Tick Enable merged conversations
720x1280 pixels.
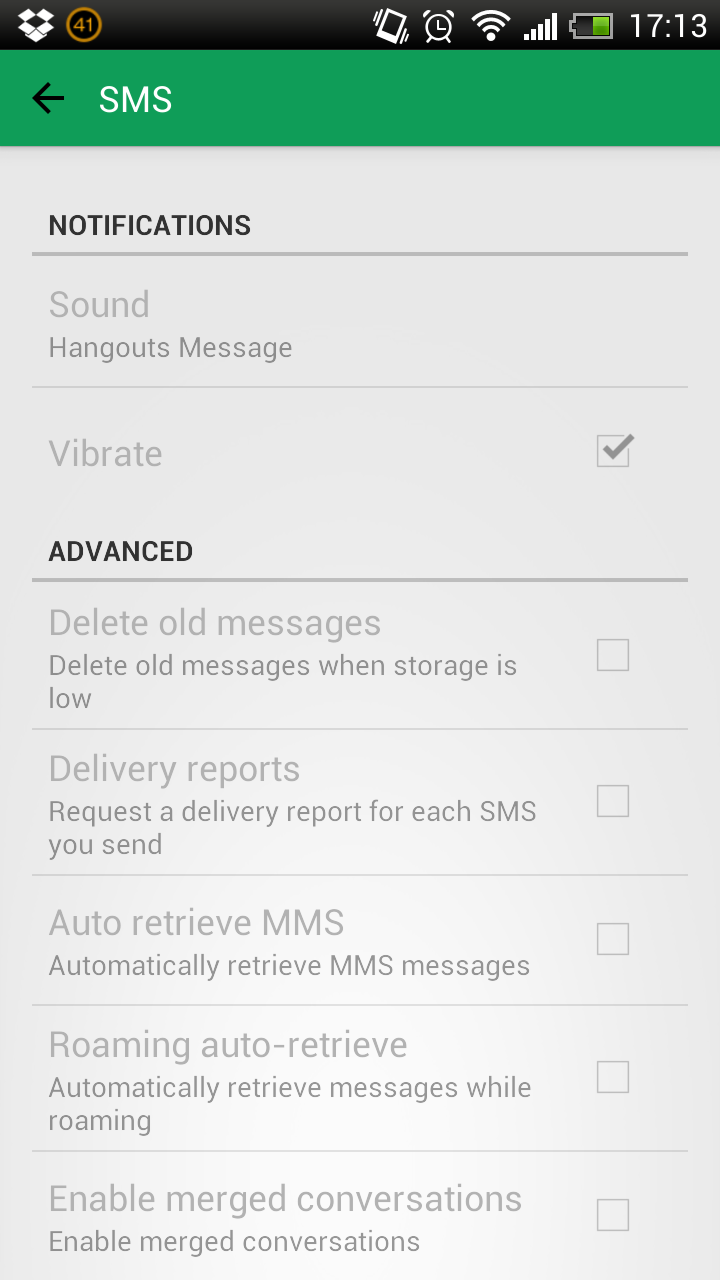[613, 1215]
